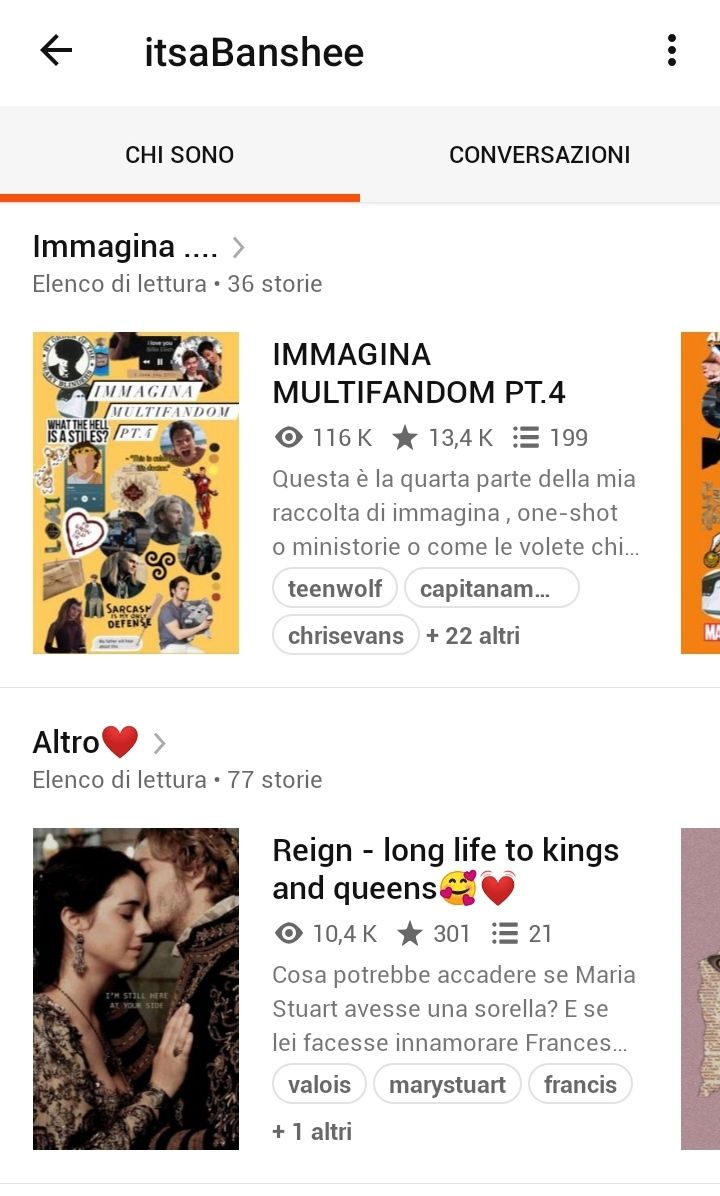
Task: Choose the 'chrisevans' tag
Action: pyautogui.click(x=346, y=635)
